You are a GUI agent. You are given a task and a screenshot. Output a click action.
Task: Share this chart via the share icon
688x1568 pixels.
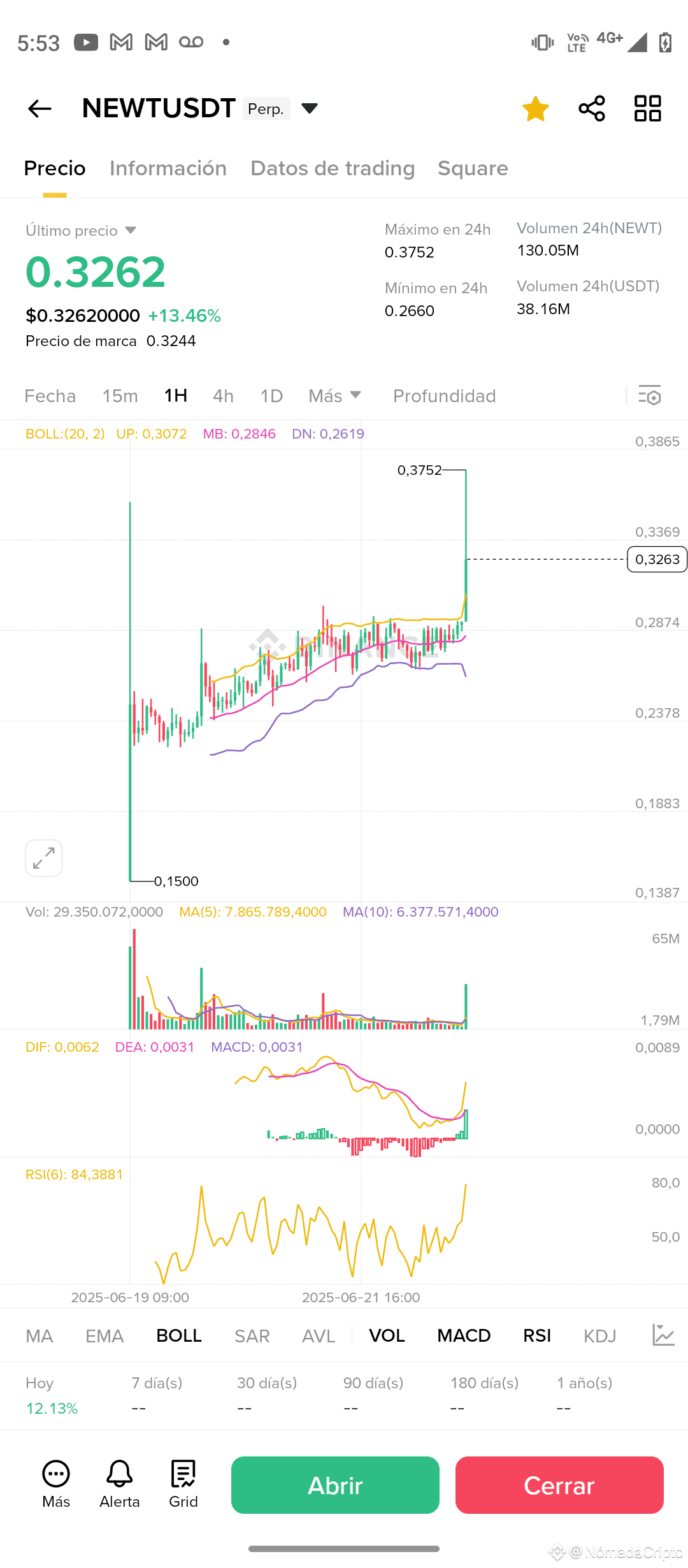[592, 108]
